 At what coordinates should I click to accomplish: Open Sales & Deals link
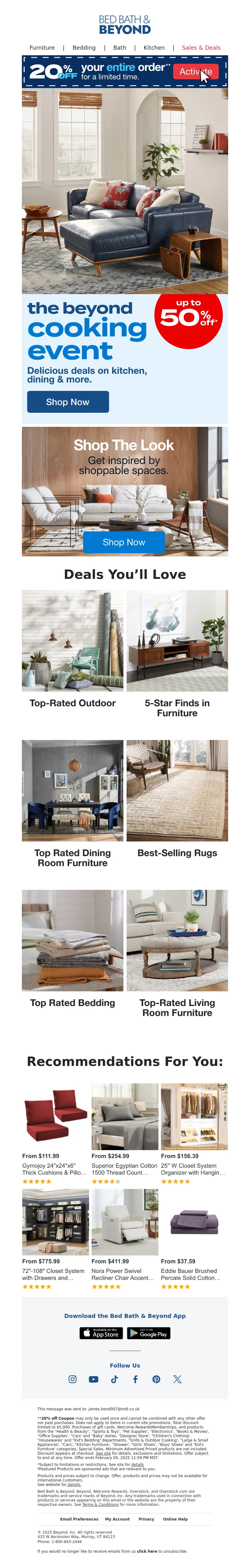[201, 47]
